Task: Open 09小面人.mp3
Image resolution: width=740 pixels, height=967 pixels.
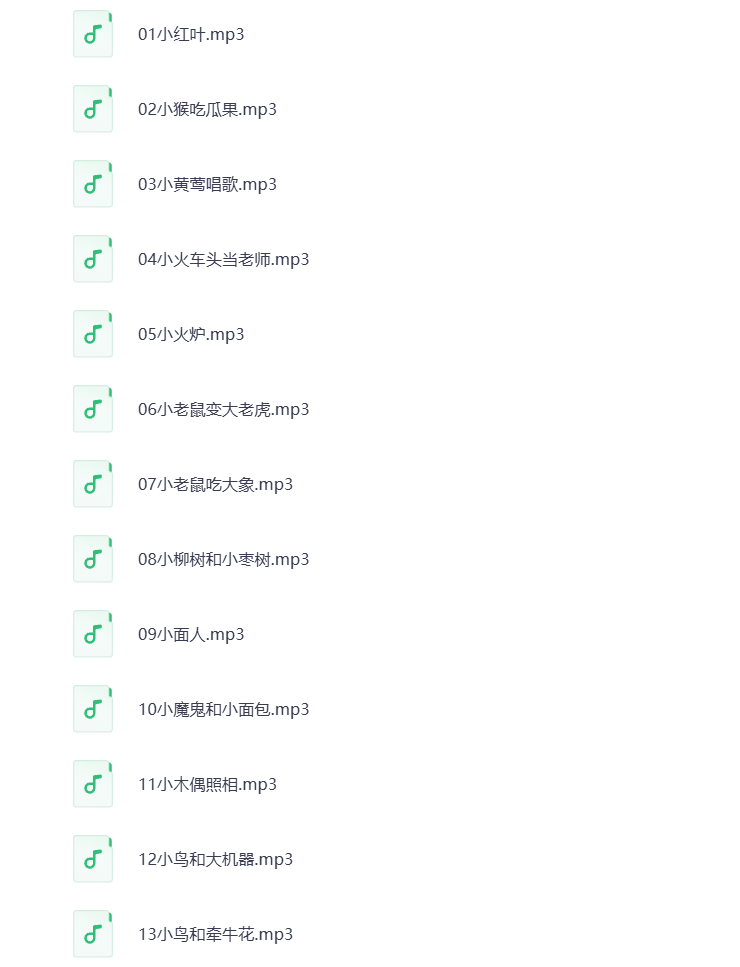Action: click(x=191, y=634)
